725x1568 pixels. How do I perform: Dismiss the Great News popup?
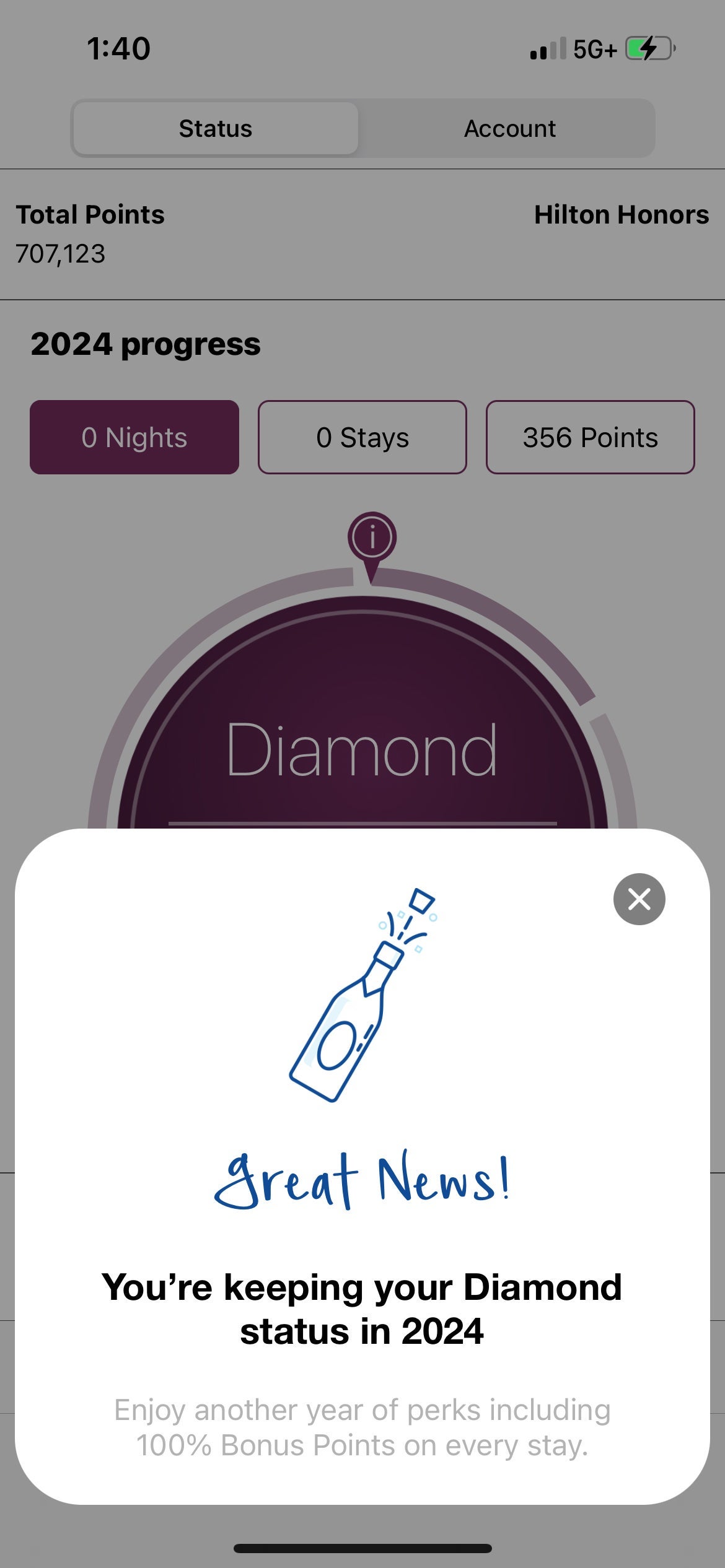pyautogui.click(x=639, y=900)
